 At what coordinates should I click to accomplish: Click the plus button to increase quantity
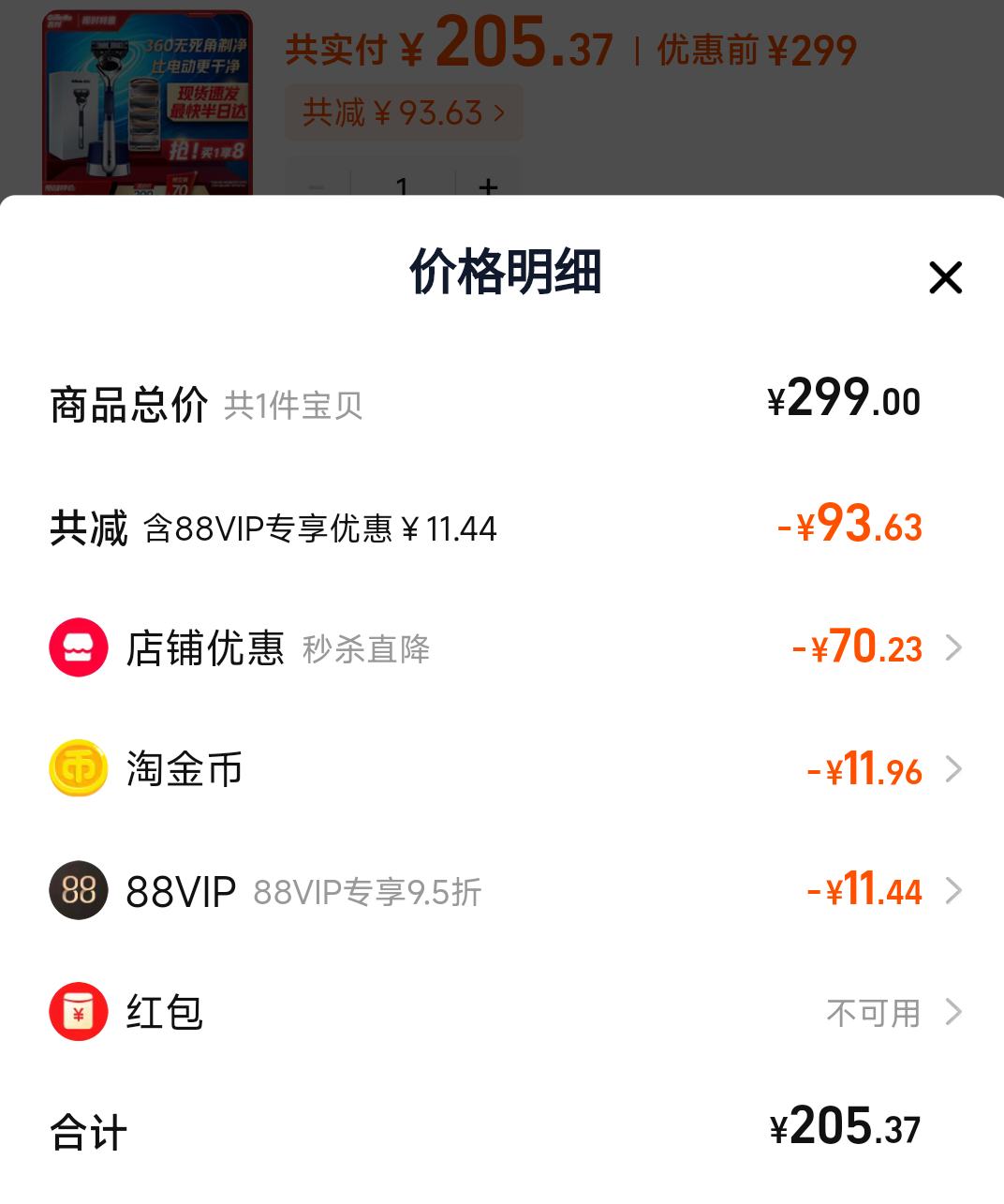point(489,187)
